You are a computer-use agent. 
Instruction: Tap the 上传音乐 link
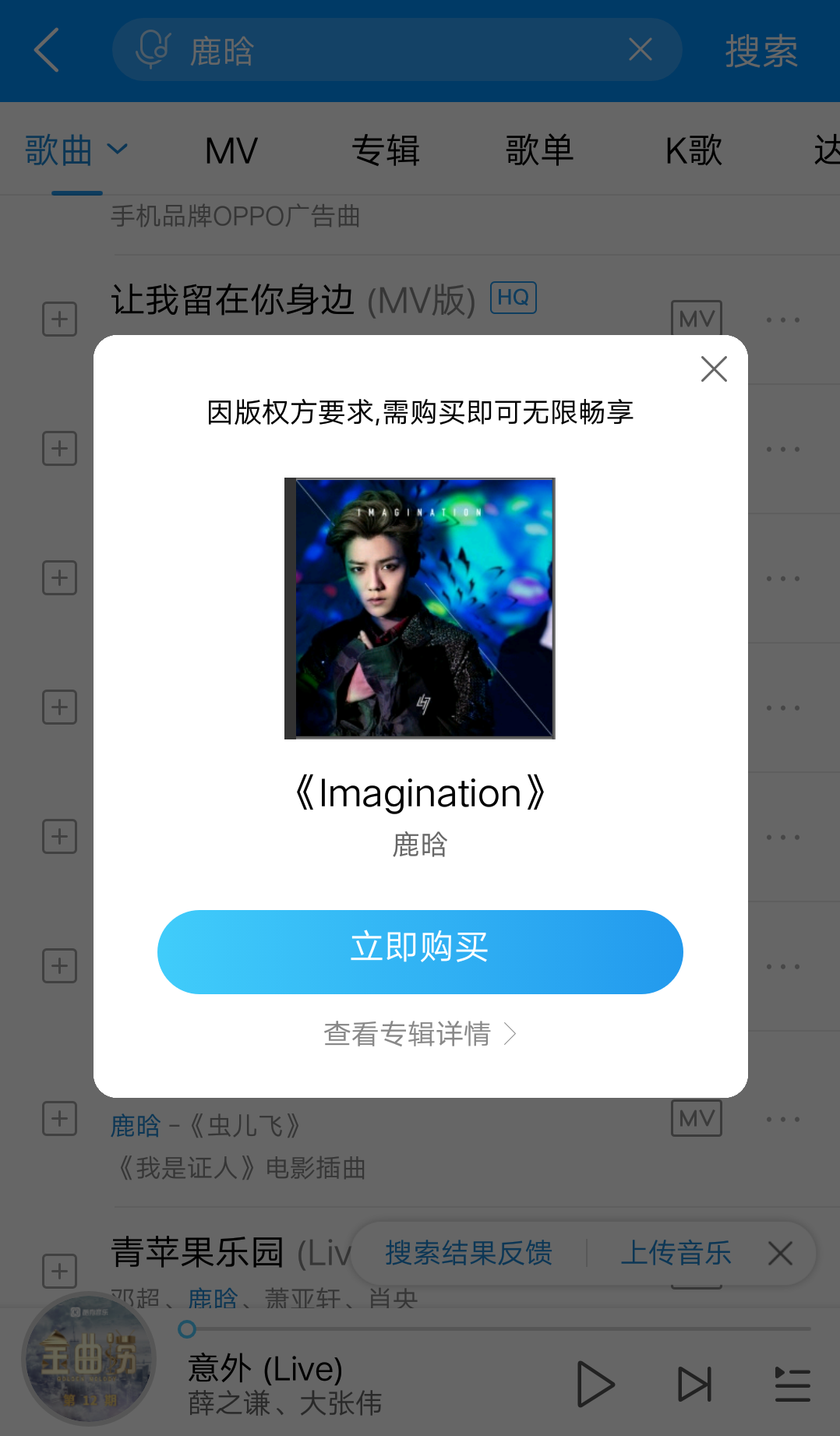pyautogui.click(x=676, y=1254)
